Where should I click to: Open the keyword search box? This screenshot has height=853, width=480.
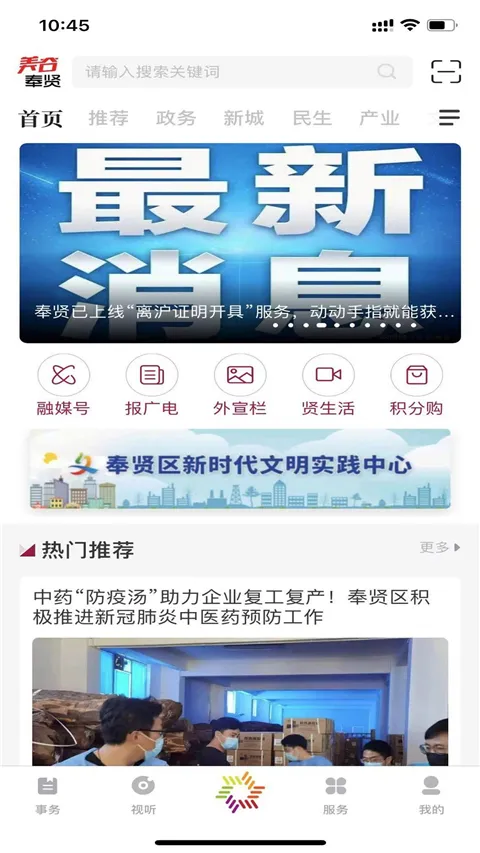click(242, 72)
